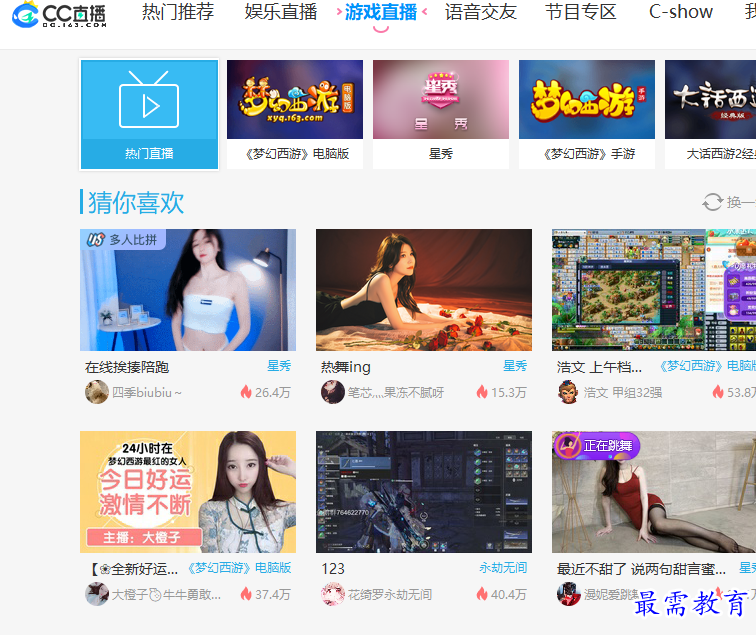Open the CC直播 home logo
This screenshot has height=635, width=756.
[x=60, y=14]
